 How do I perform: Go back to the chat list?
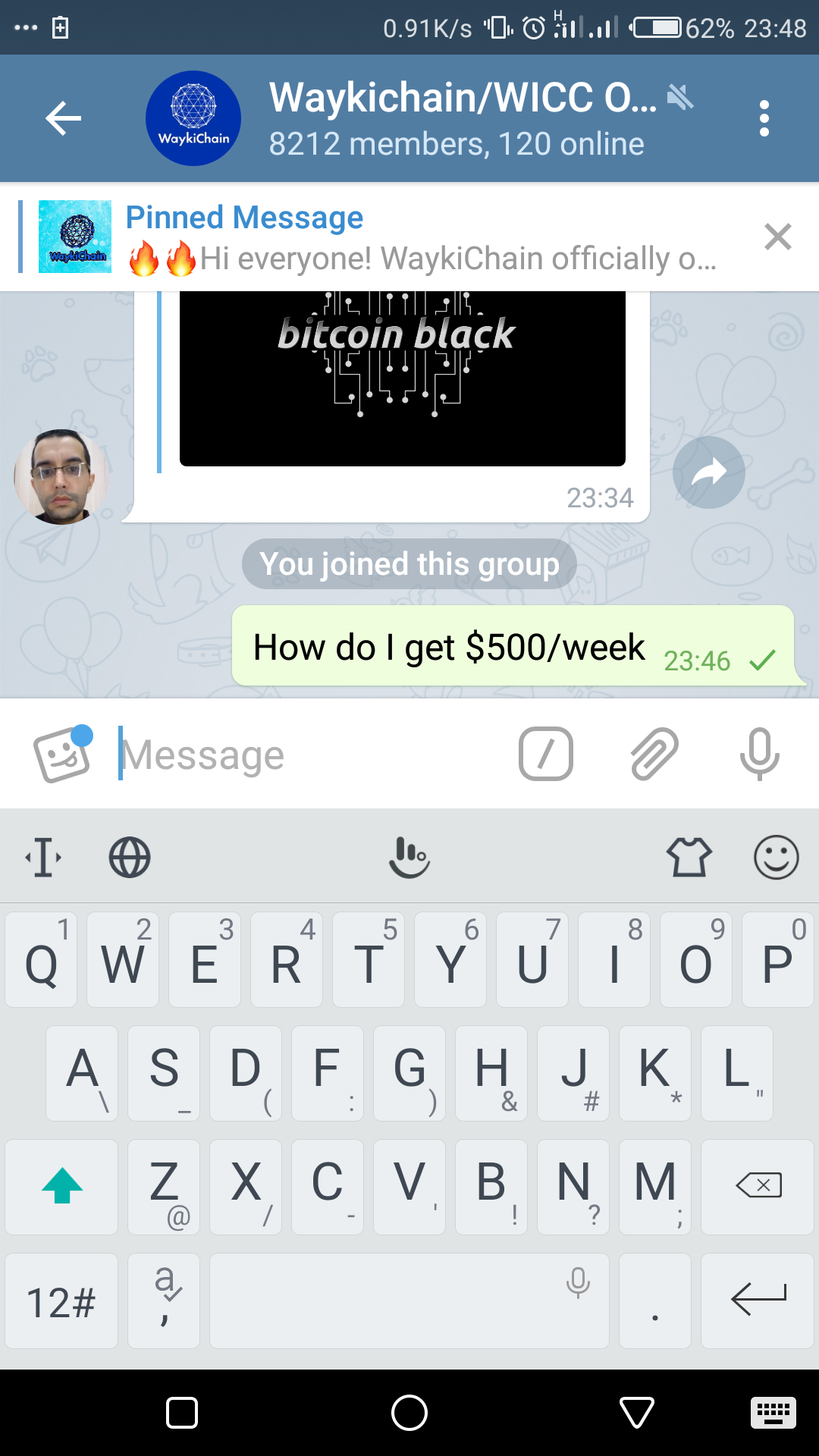pyautogui.click(x=63, y=118)
